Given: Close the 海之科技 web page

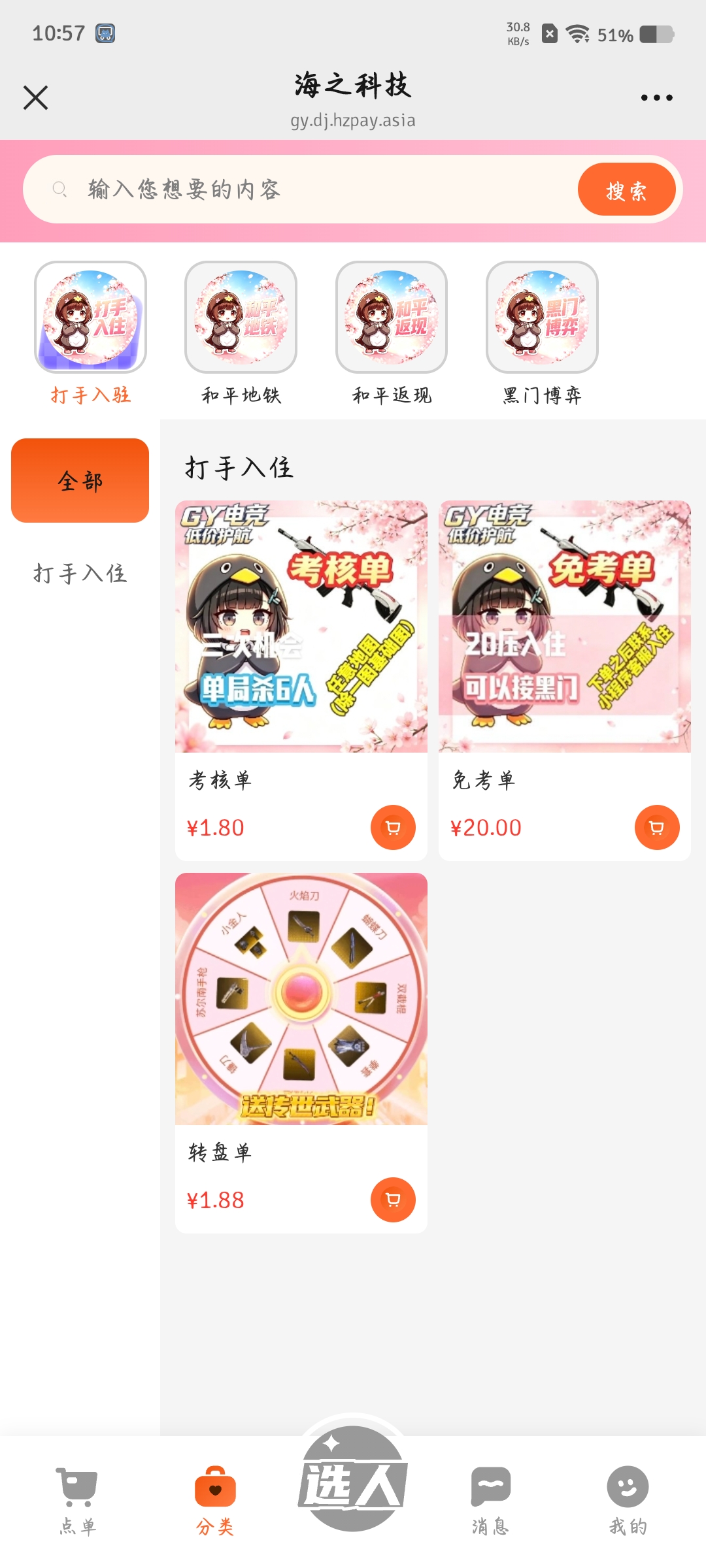Looking at the screenshot, I should click(35, 97).
